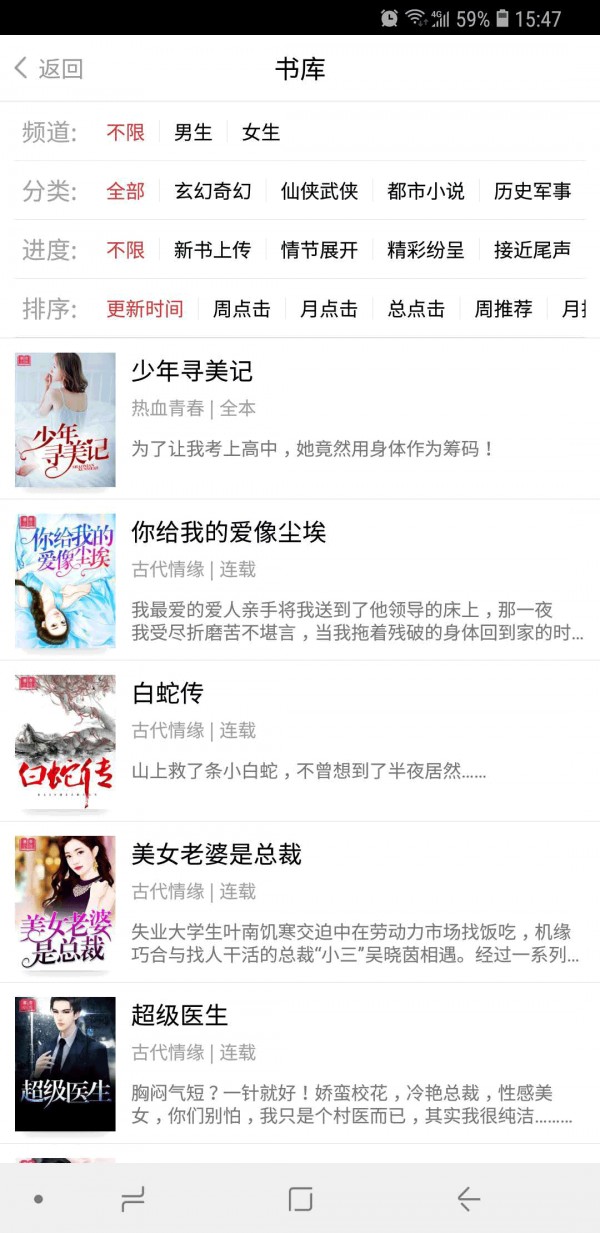Sort books by 总点击

tap(416, 309)
